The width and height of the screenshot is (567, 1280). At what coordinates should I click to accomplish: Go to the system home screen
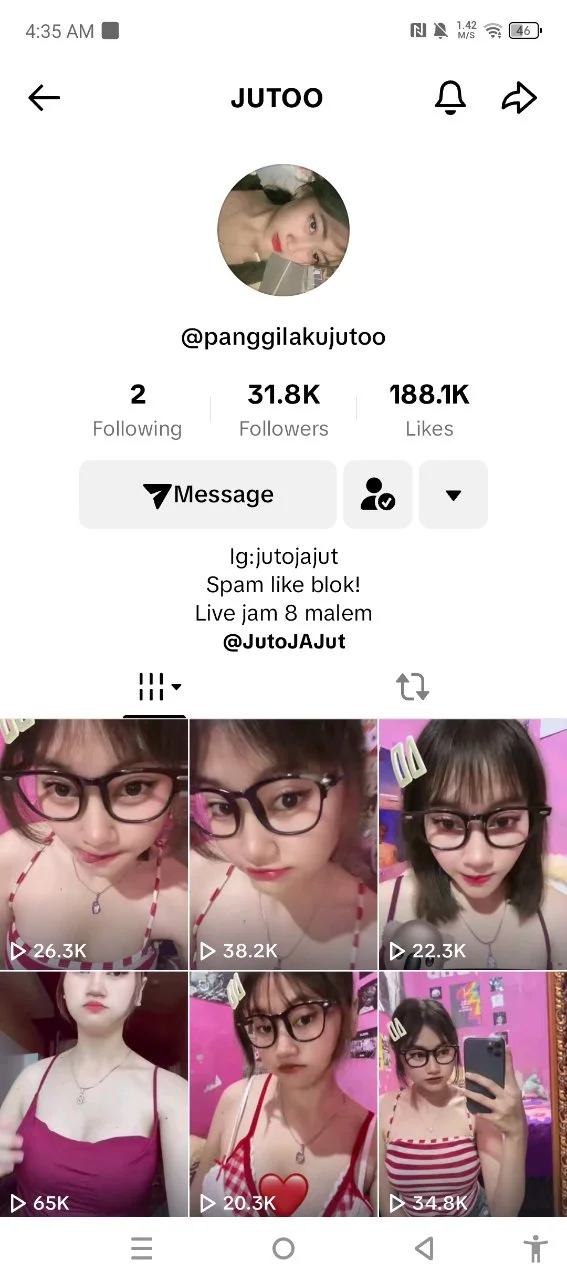coord(284,1248)
